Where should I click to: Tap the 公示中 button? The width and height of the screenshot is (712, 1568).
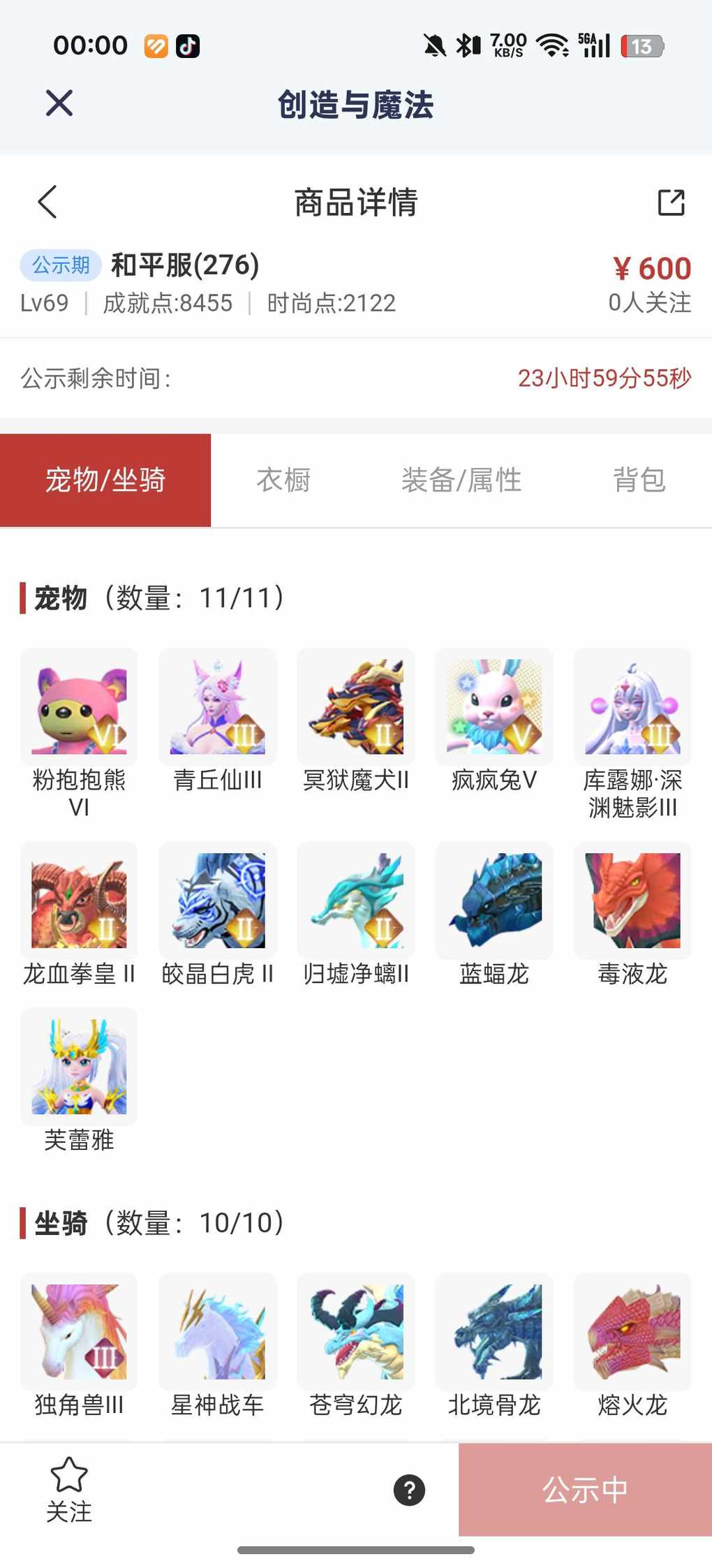pos(585,1490)
